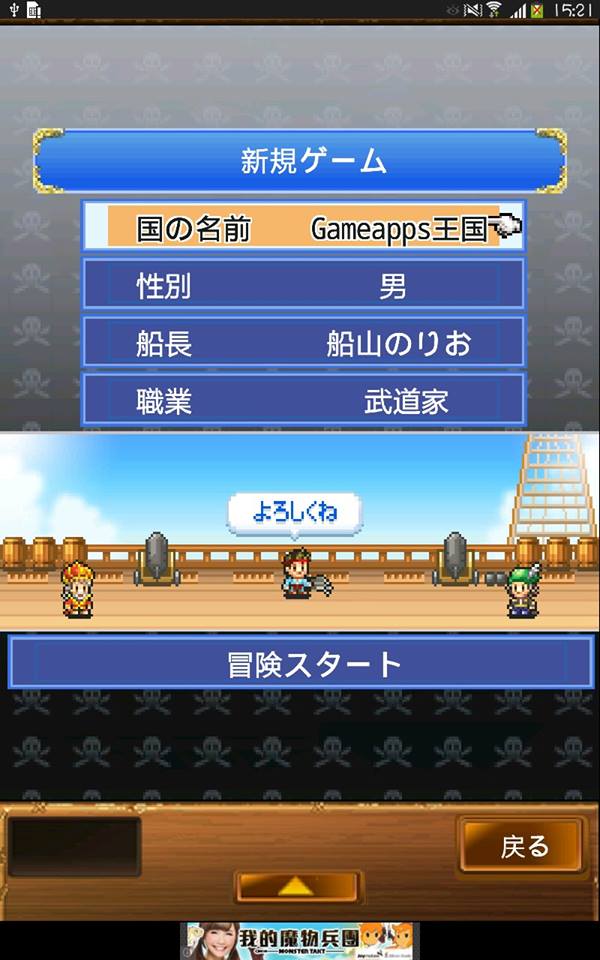Change the 職業 job selection
Viewport: 600px width, 960px height.
[x=303, y=401]
